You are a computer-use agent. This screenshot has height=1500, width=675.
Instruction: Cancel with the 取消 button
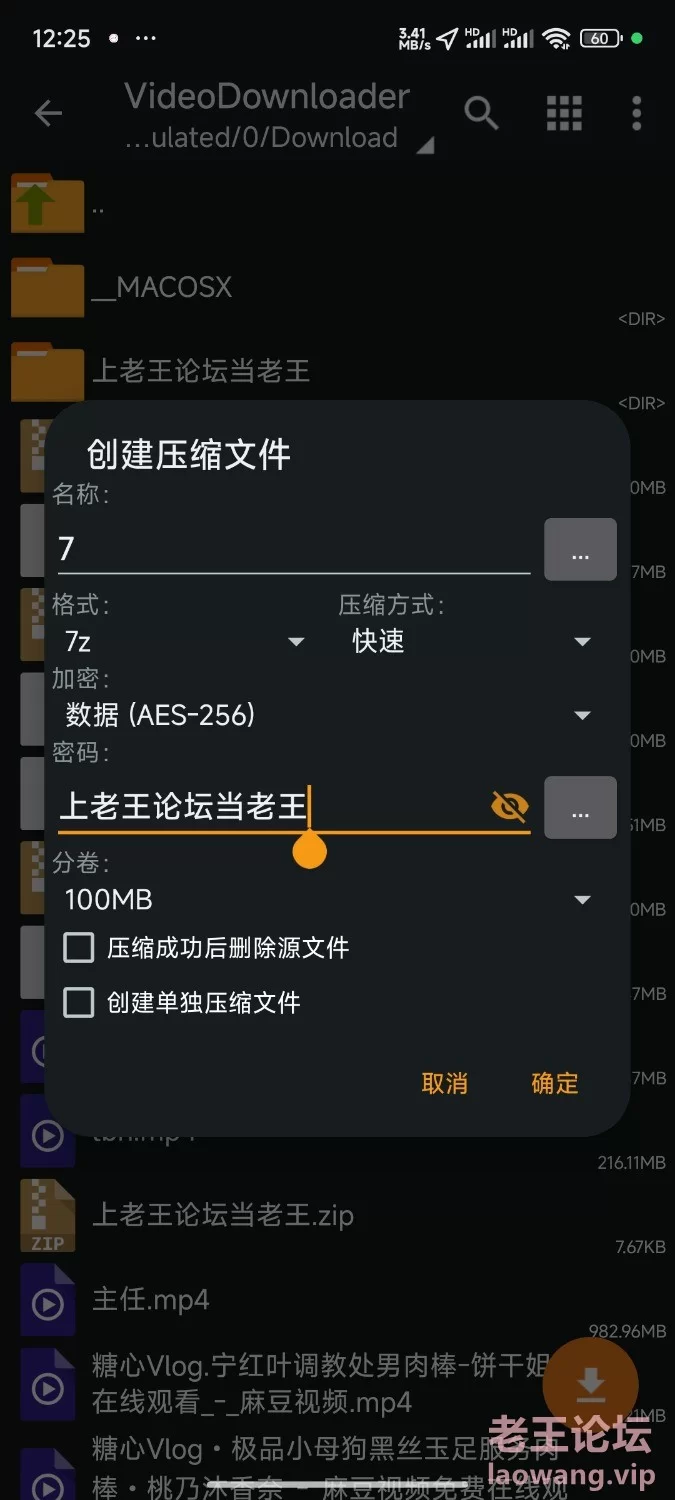pos(445,1083)
